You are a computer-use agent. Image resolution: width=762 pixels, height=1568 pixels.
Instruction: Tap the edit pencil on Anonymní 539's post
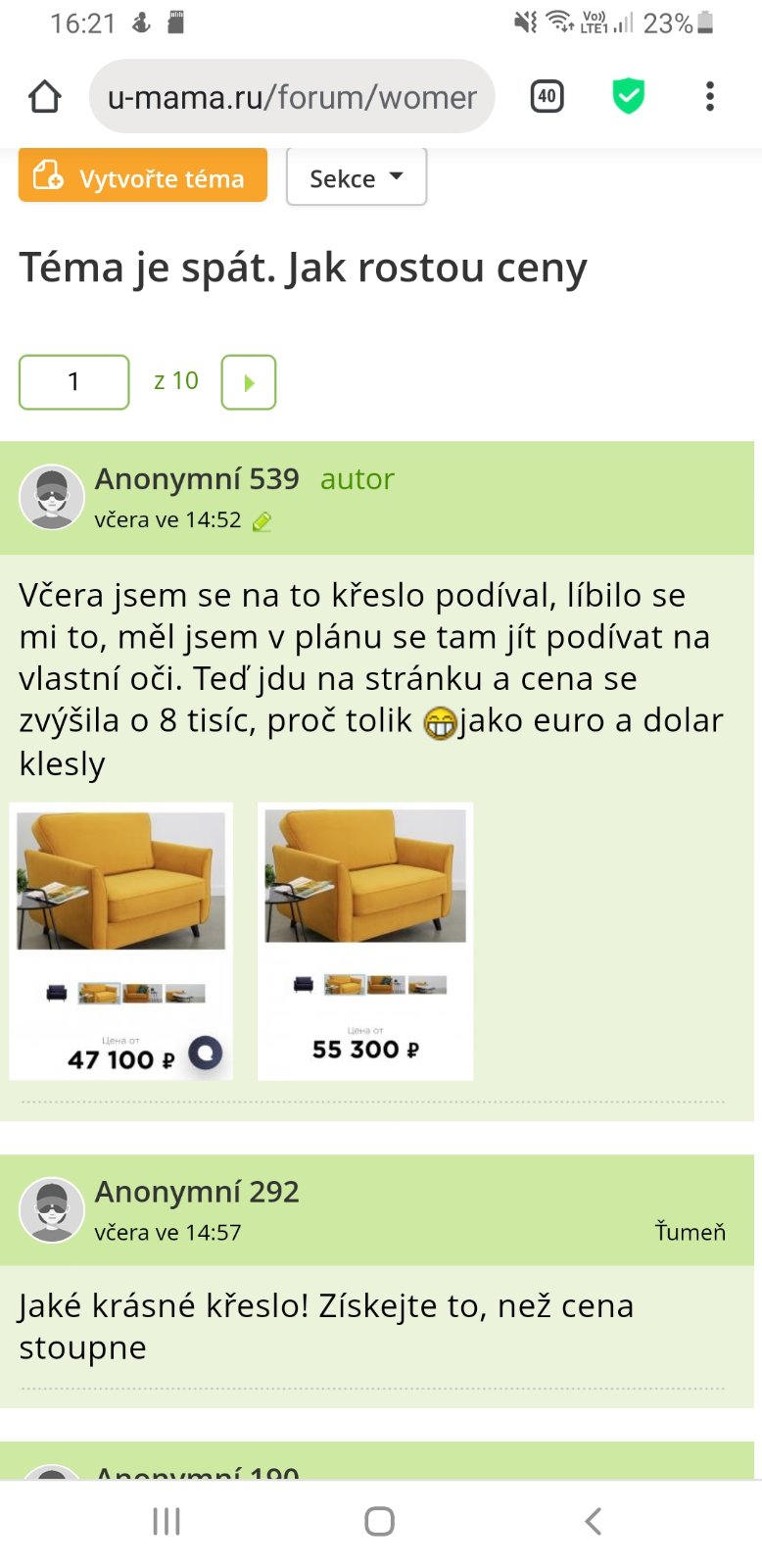[262, 521]
